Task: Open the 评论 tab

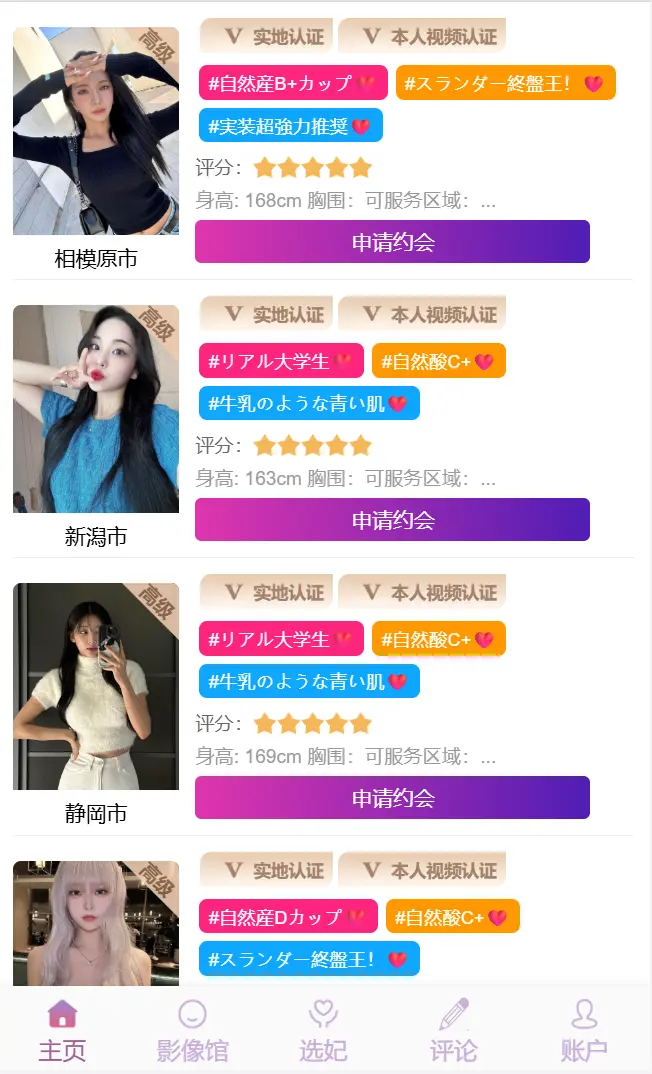Action: pyautogui.click(x=453, y=1031)
